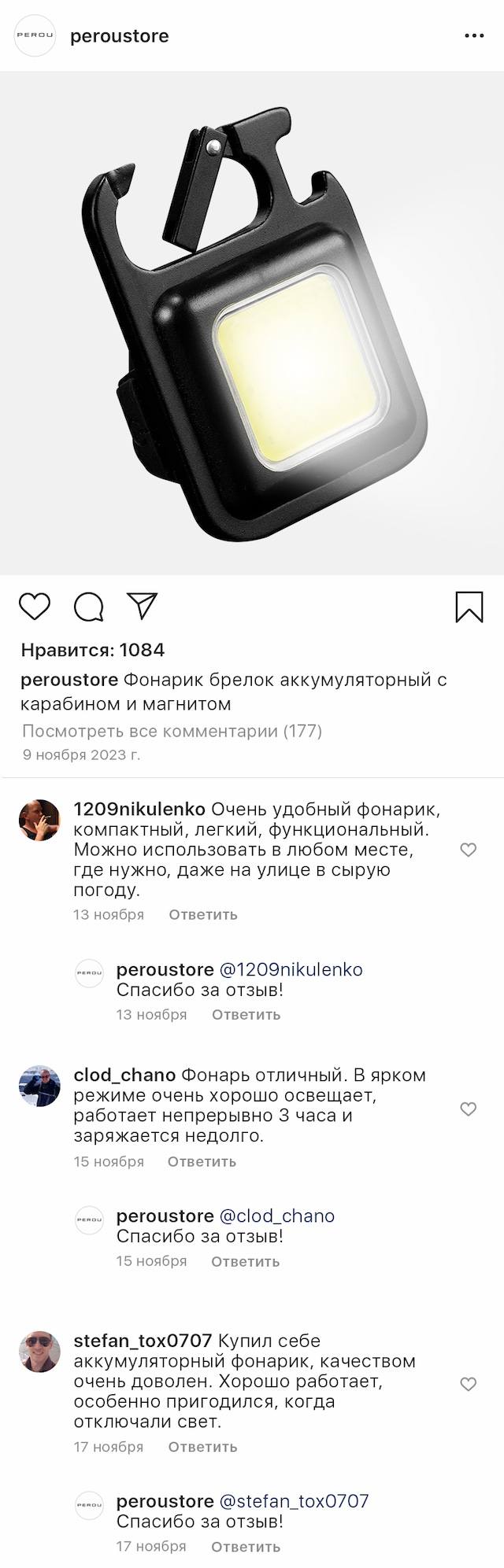Reply to peroustore's response dated 13 ноября

coord(246,1014)
